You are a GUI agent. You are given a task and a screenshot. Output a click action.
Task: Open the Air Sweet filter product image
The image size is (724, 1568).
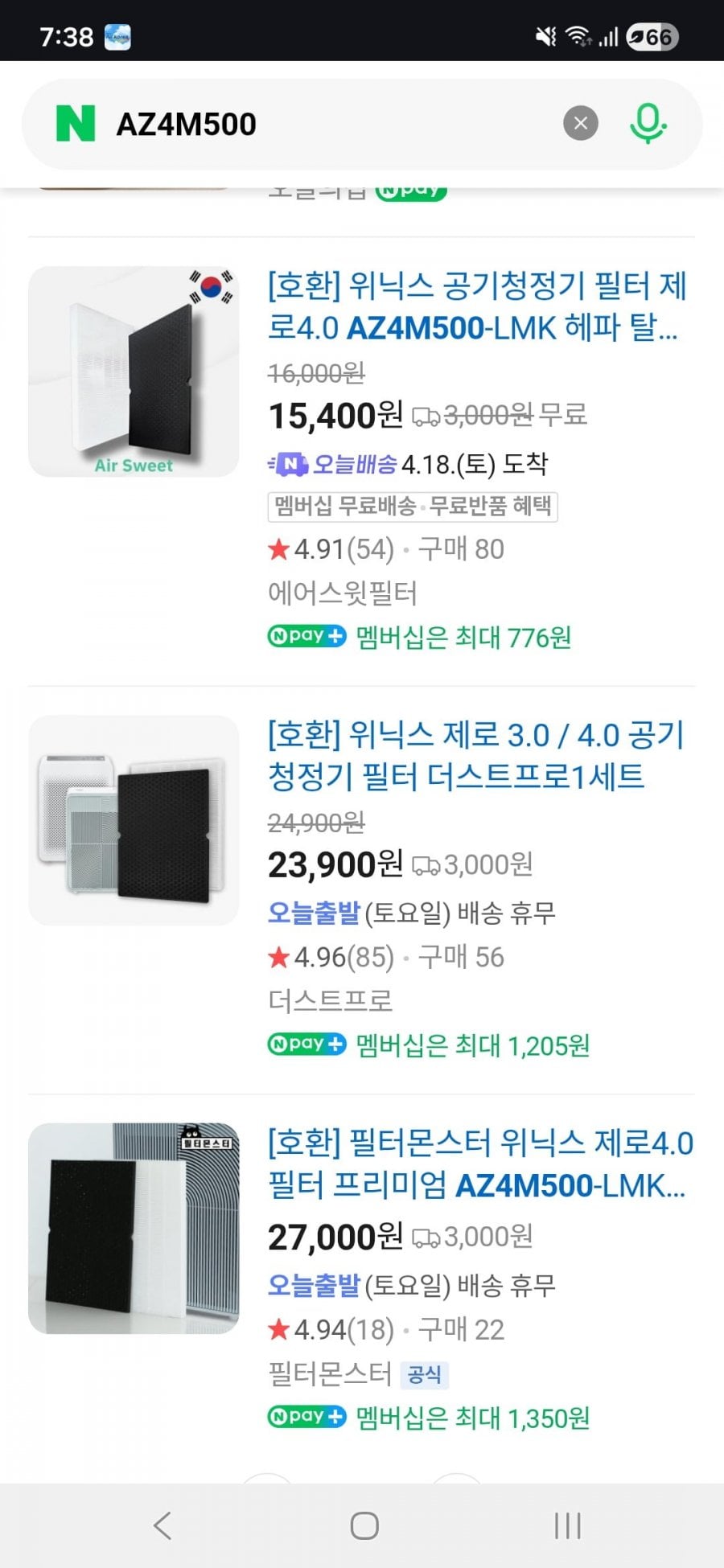click(134, 371)
